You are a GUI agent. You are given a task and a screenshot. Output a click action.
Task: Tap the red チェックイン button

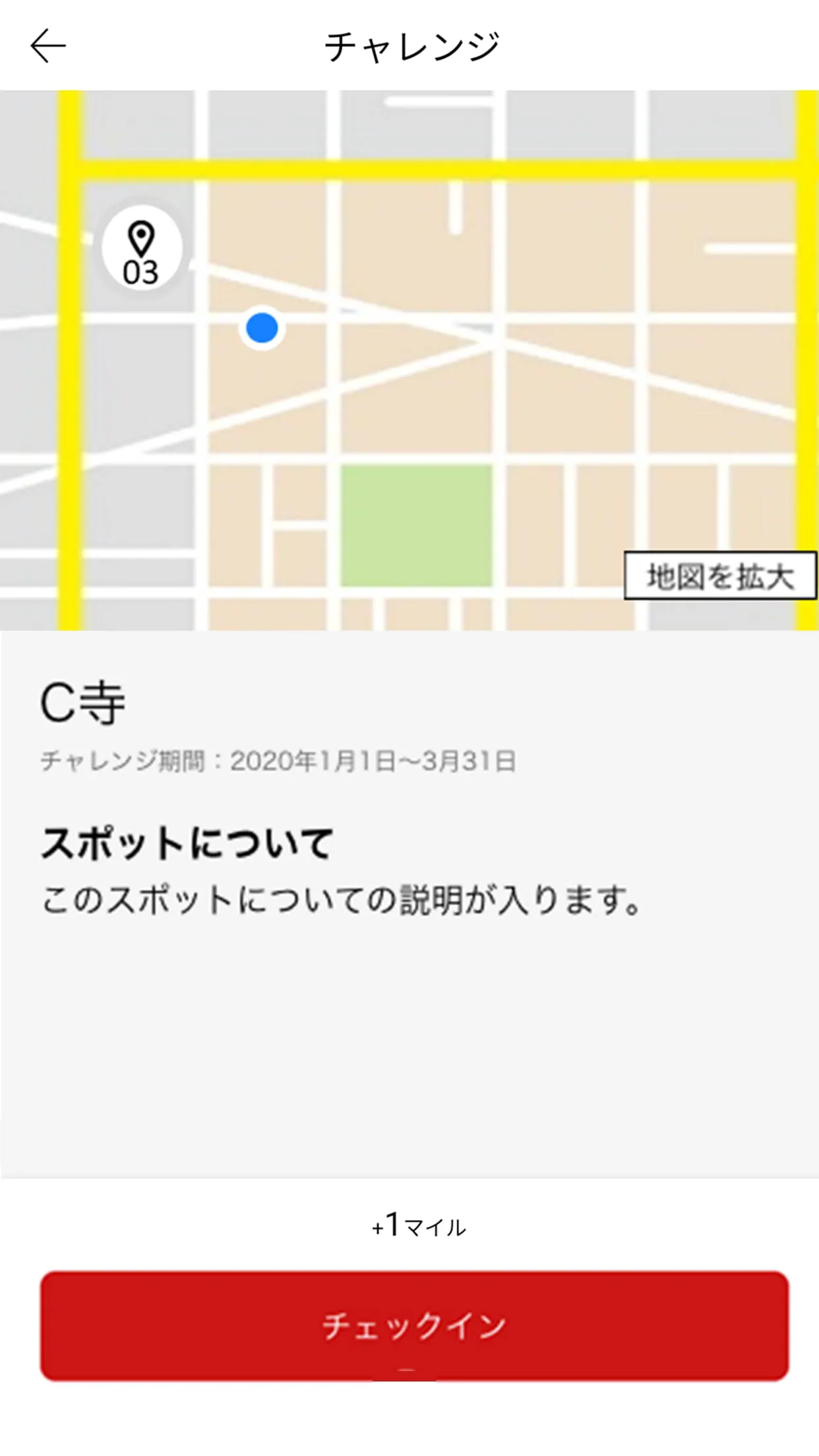pyautogui.click(x=414, y=1325)
